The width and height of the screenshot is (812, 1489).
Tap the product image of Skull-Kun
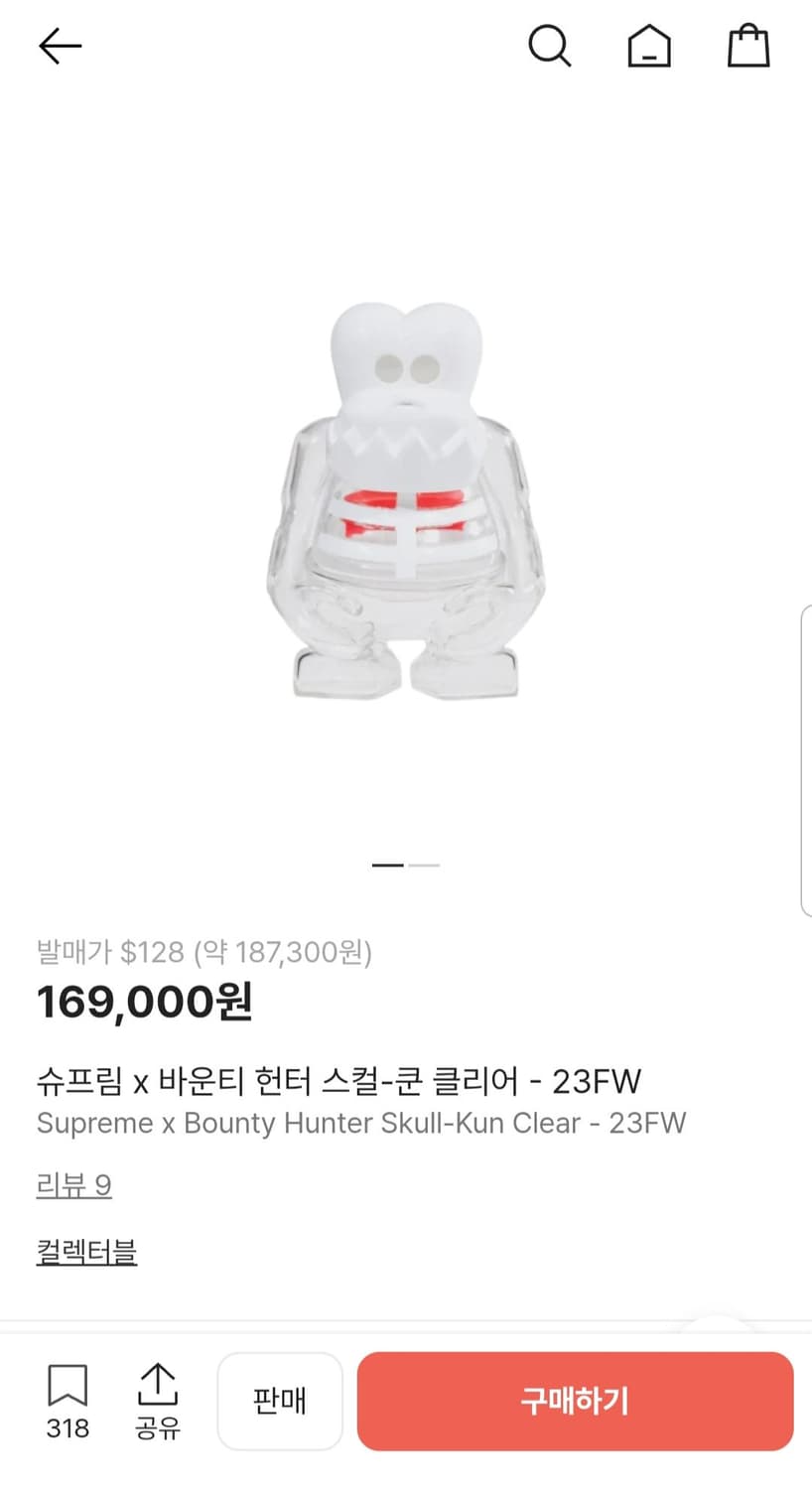click(406, 496)
